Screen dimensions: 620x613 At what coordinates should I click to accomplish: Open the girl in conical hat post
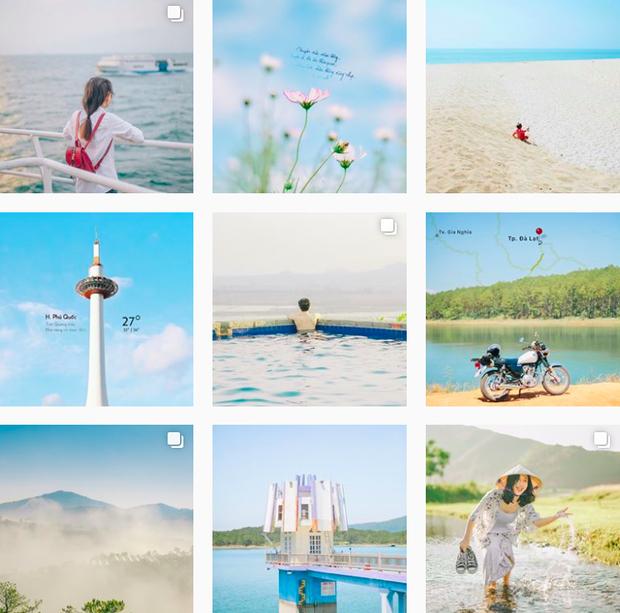pyautogui.click(x=522, y=518)
